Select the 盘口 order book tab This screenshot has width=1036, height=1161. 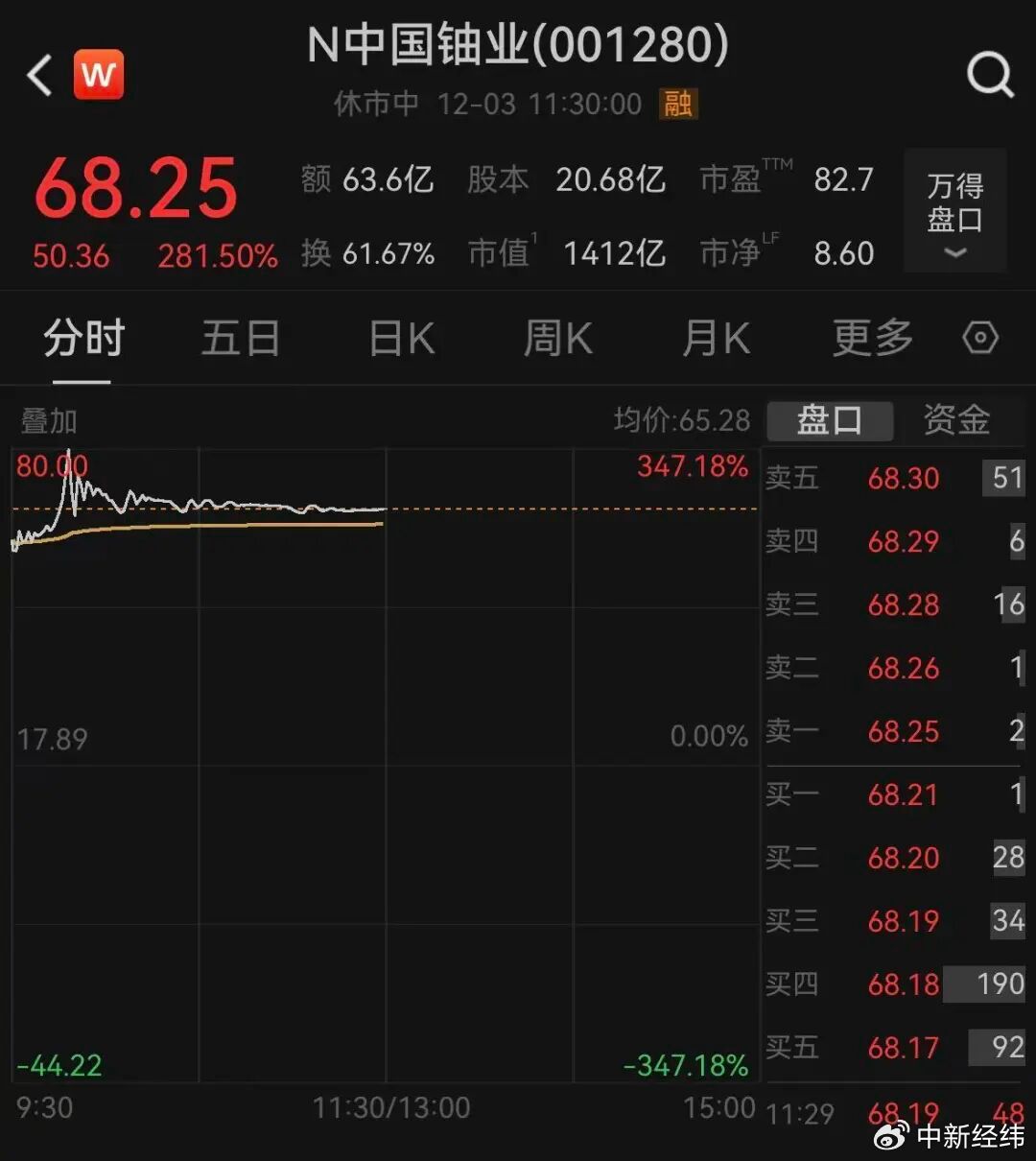point(829,420)
